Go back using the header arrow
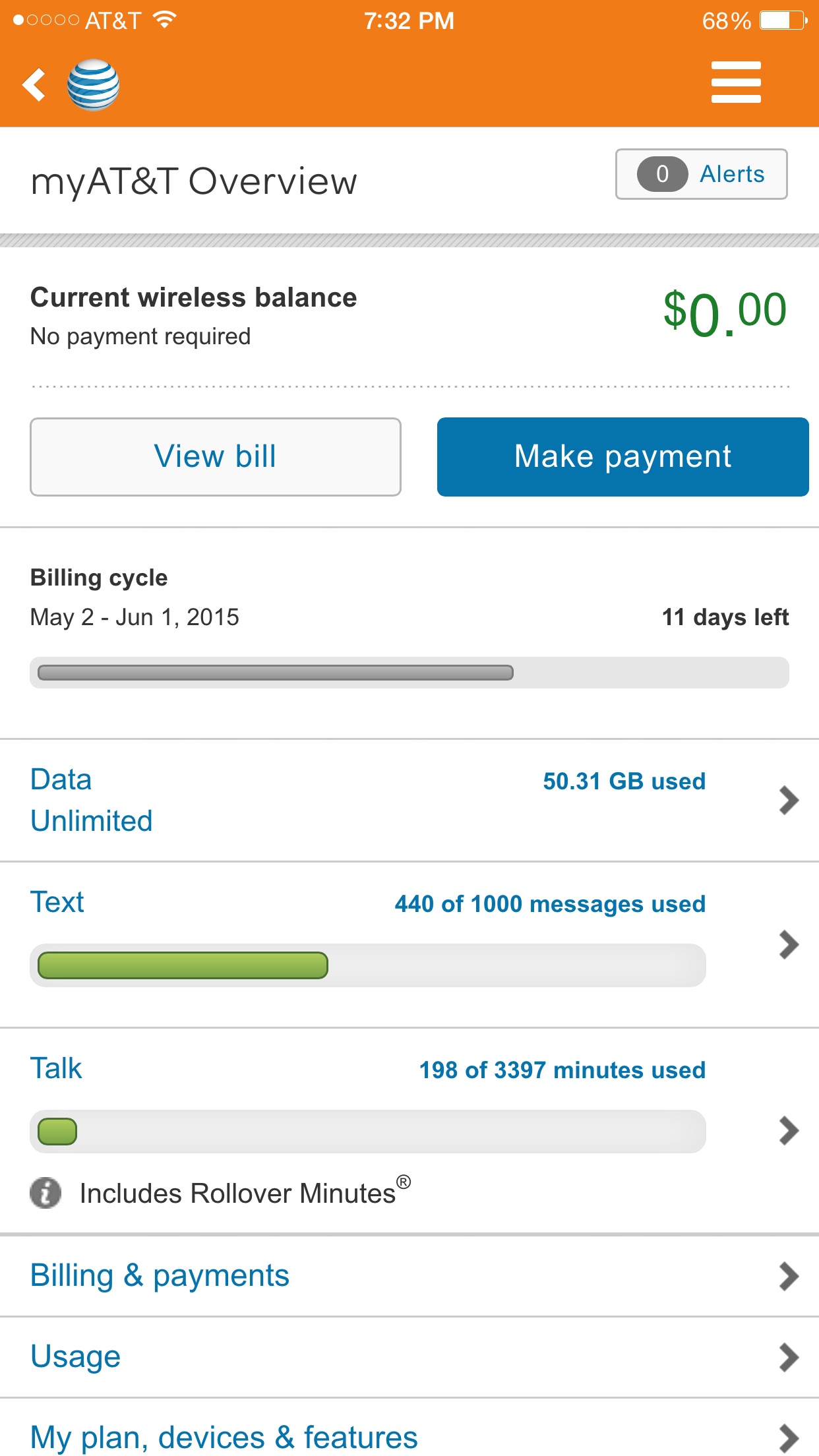 click(x=34, y=84)
